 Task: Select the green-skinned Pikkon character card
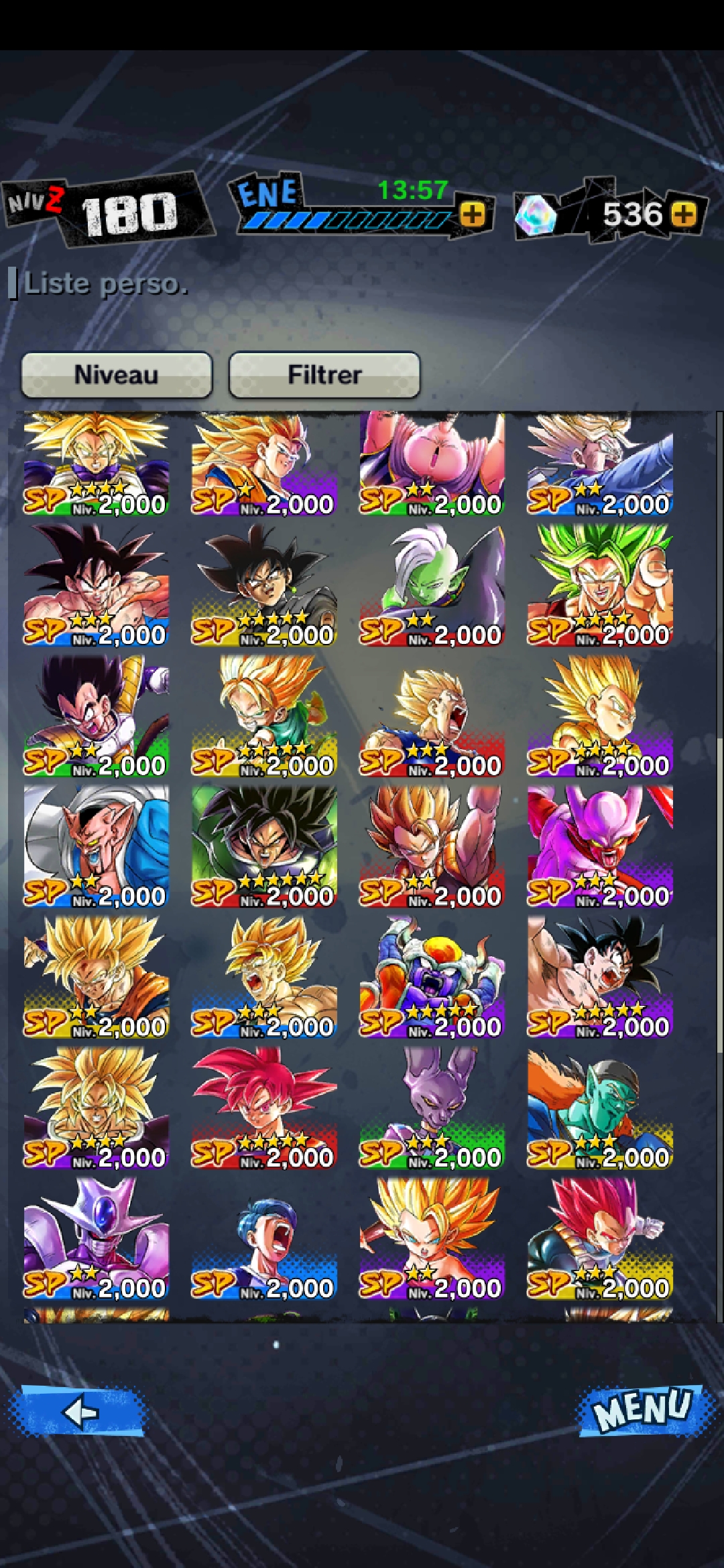(x=600, y=1109)
